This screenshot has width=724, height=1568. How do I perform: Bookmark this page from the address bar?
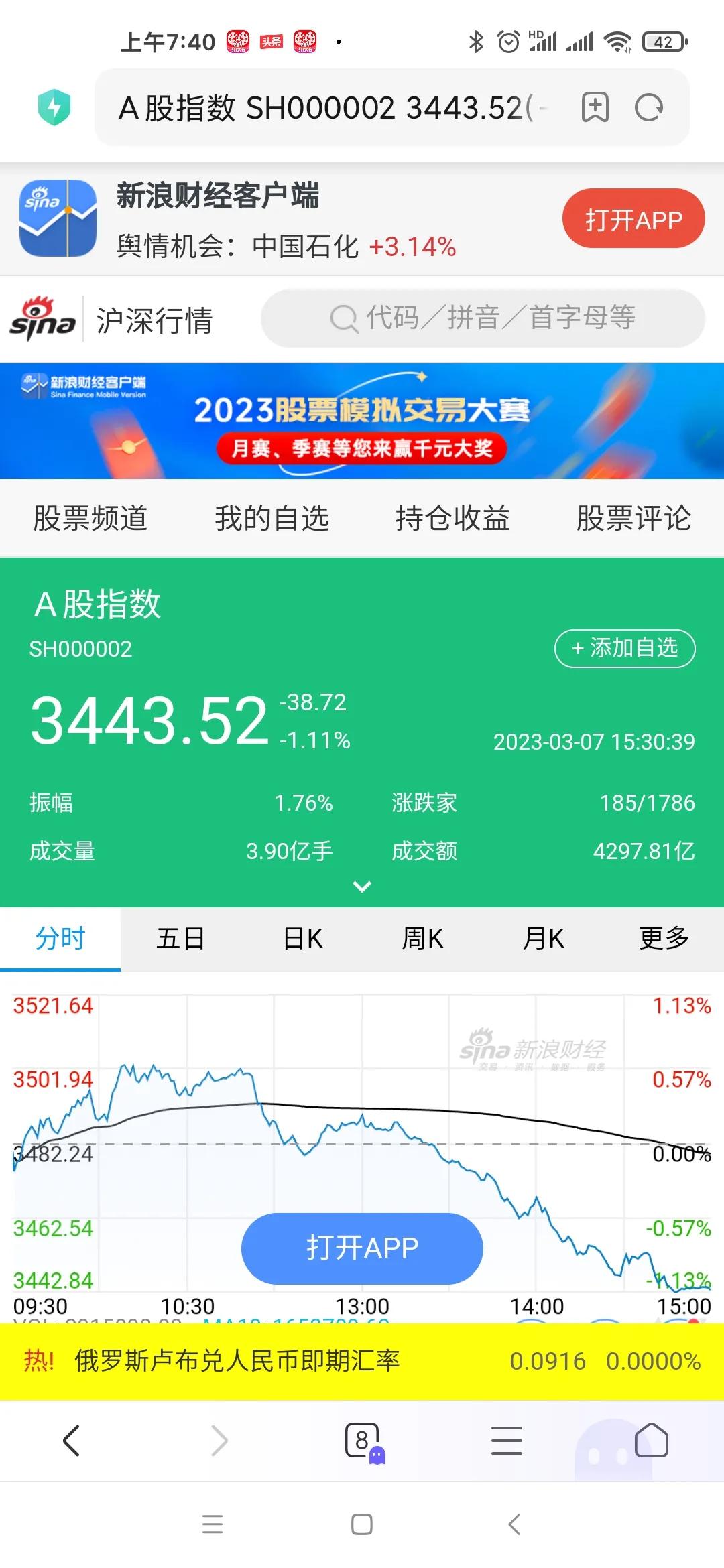pos(595,107)
